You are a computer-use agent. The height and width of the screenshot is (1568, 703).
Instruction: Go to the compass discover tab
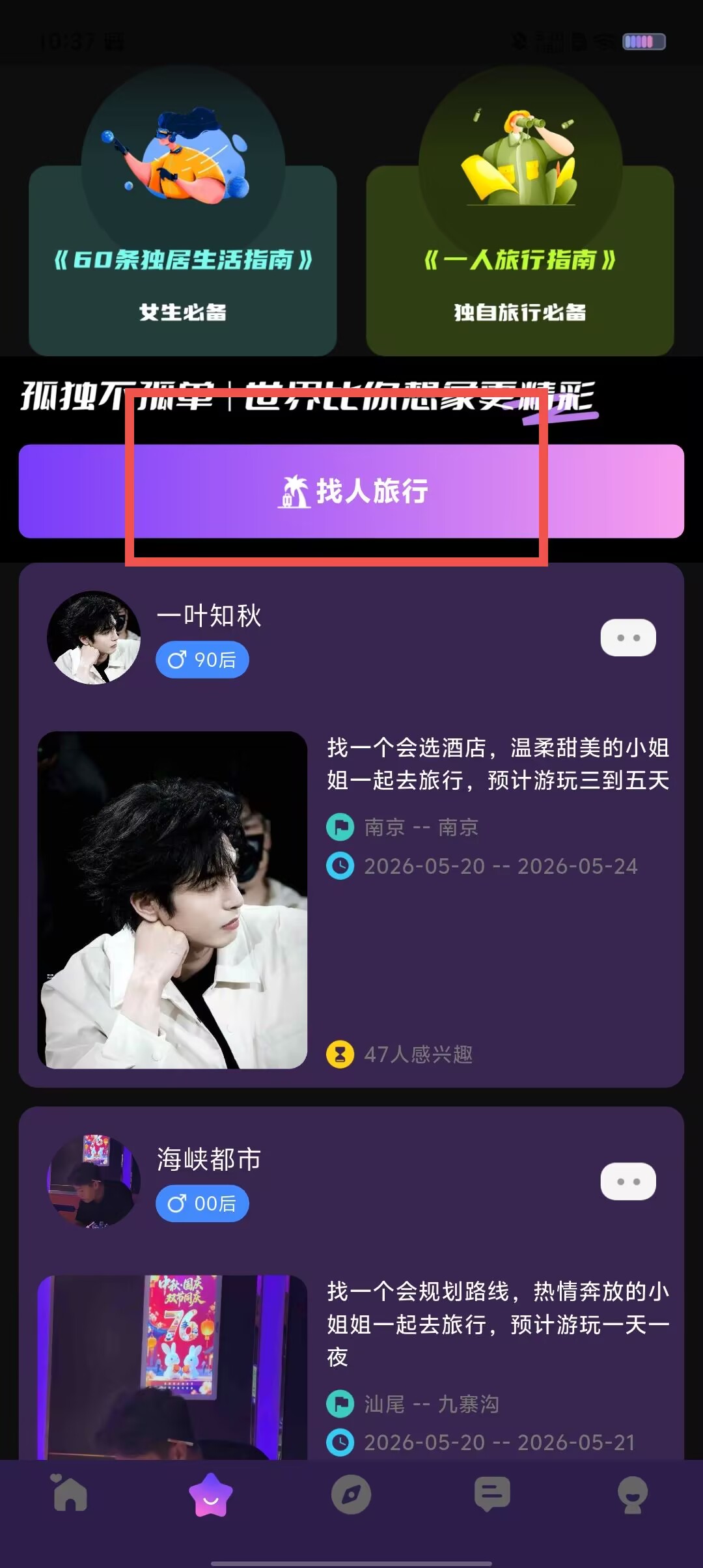click(x=351, y=1494)
